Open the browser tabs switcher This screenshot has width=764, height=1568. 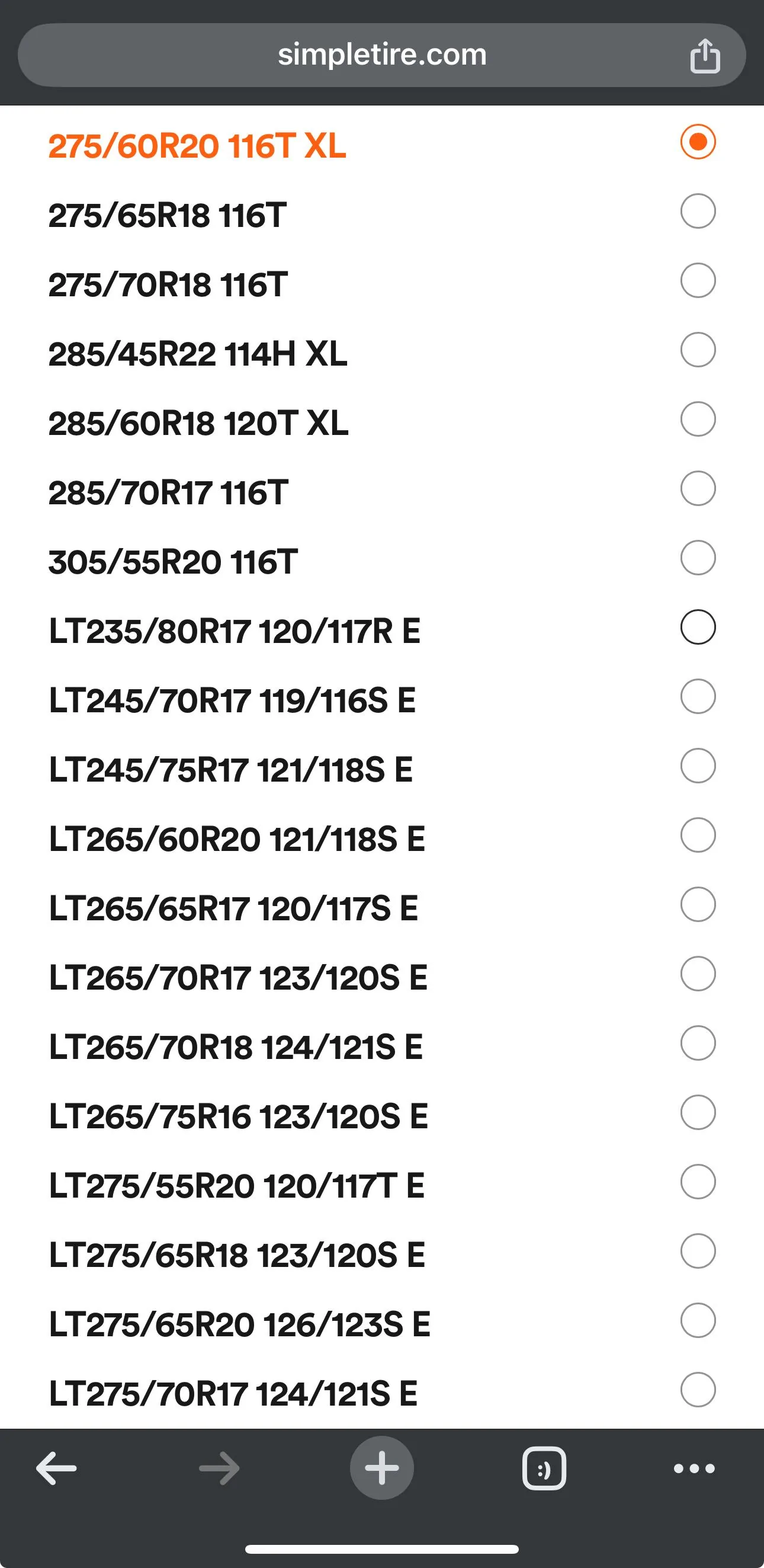click(x=544, y=1468)
